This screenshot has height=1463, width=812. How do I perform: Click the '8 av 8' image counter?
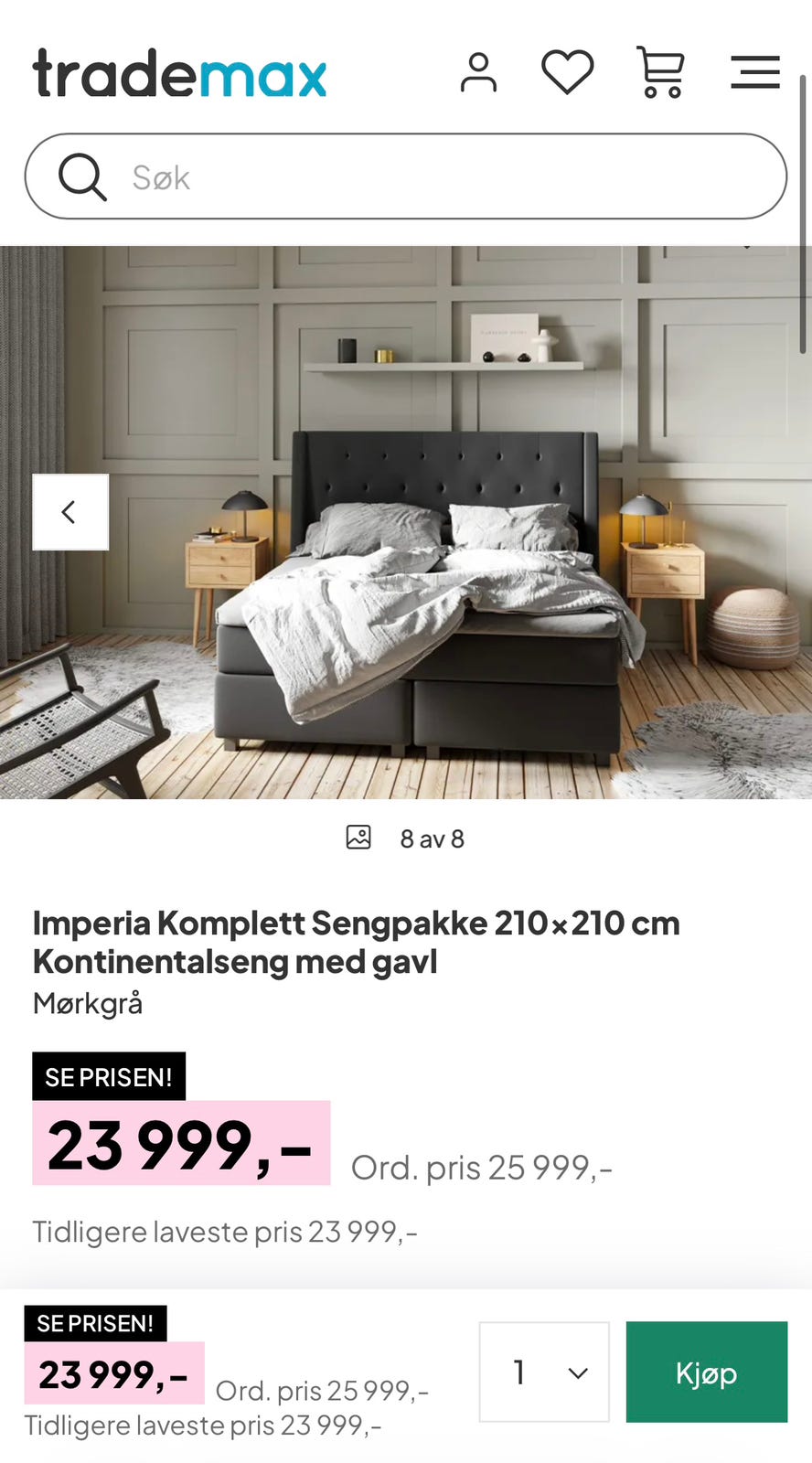tap(432, 838)
